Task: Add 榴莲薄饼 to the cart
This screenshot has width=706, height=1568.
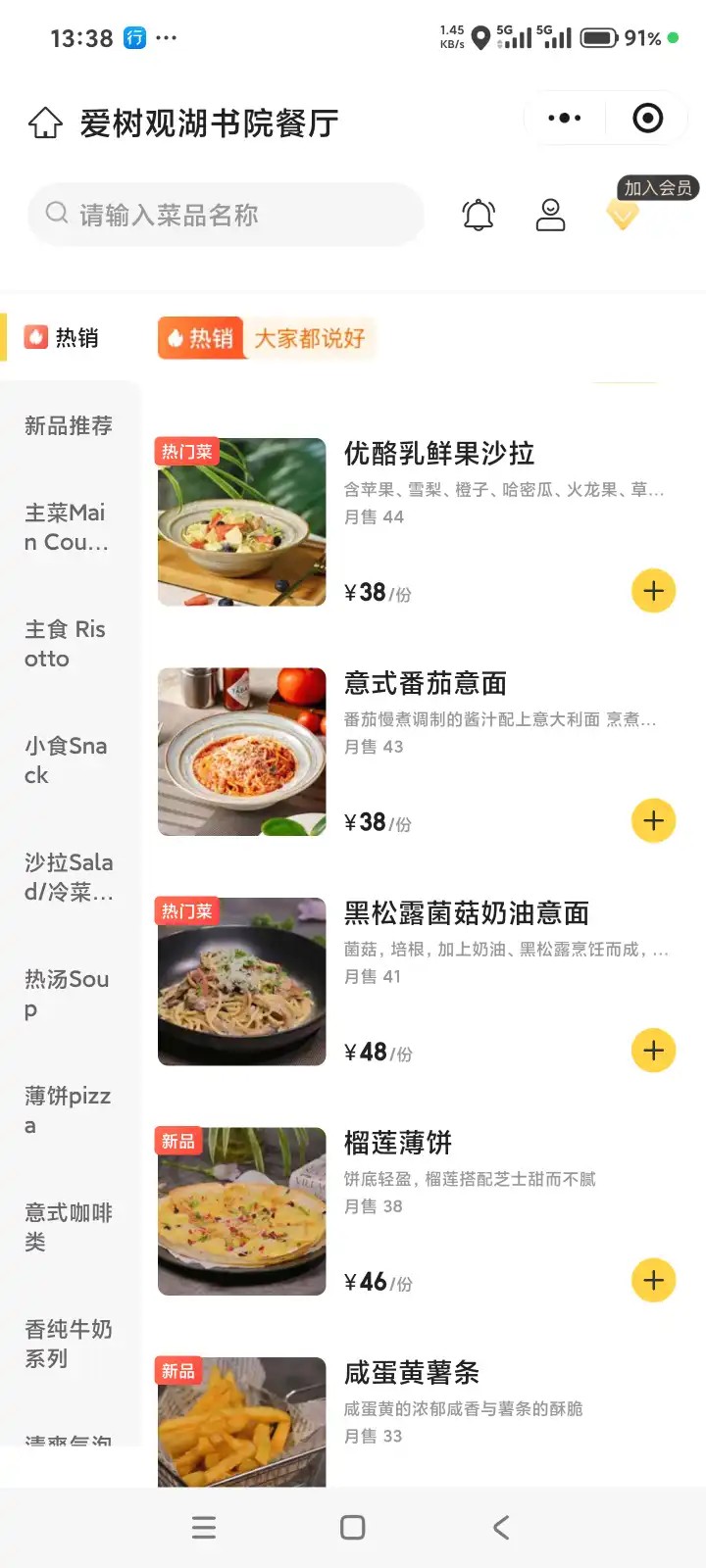Action: point(653,1281)
